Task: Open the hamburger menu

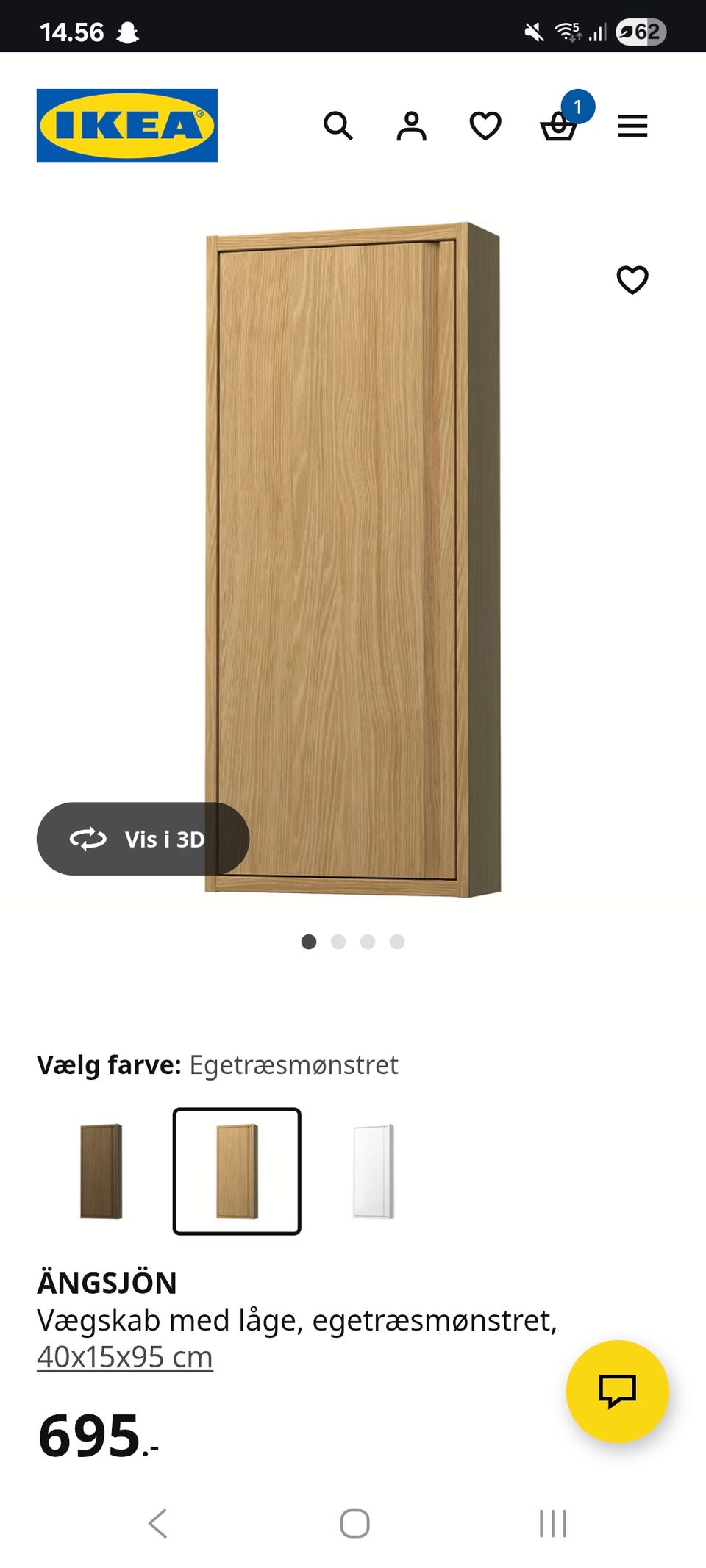Action: click(631, 126)
